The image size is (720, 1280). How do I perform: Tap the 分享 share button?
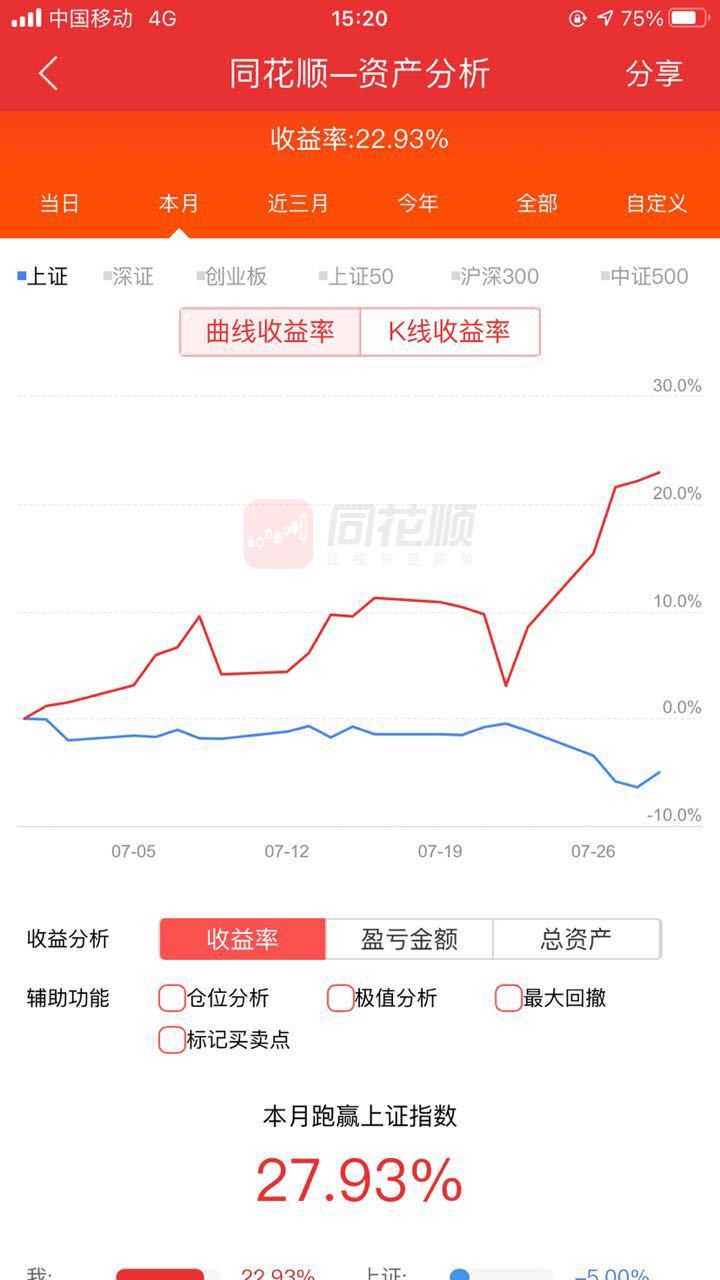click(x=654, y=73)
